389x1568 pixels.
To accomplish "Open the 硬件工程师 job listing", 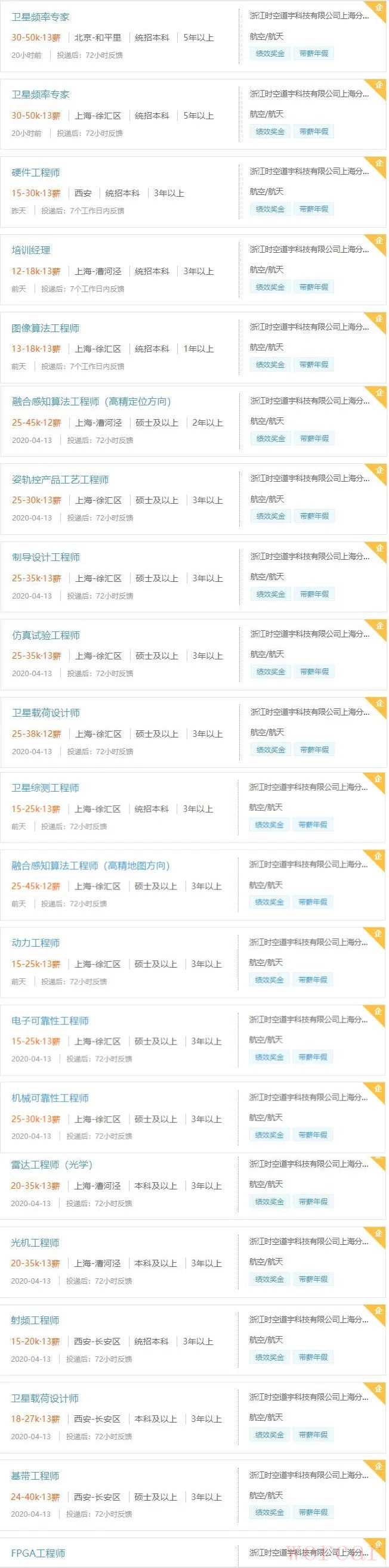I will click(36, 173).
